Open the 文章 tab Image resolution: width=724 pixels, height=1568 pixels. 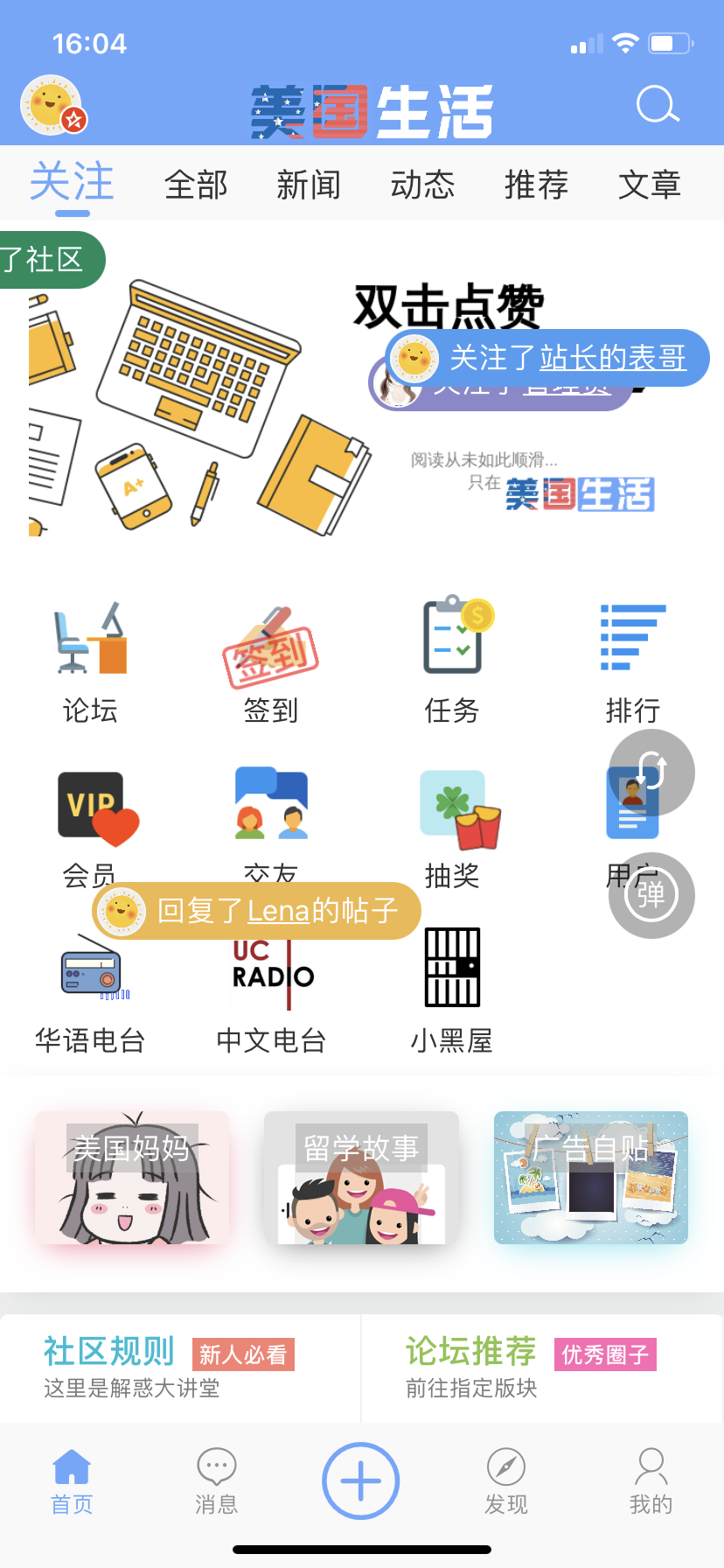point(649,185)
